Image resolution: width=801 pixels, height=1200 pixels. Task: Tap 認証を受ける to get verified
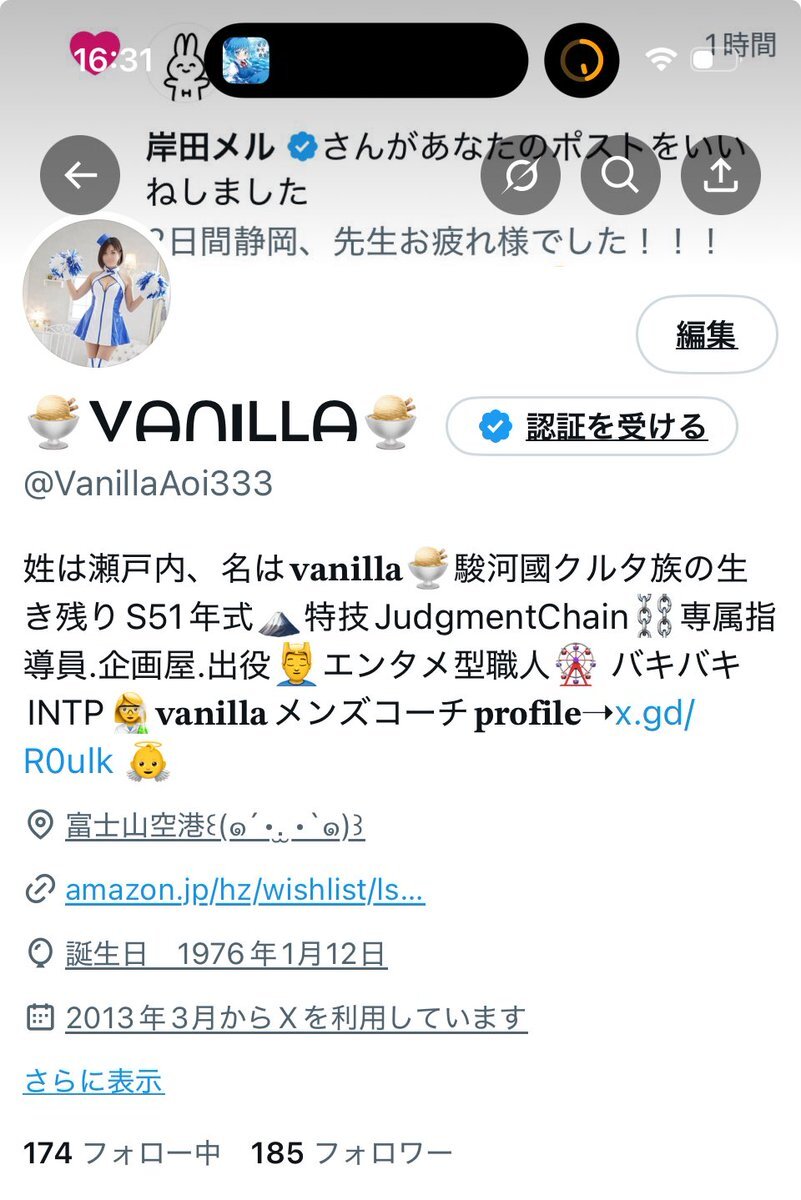click(591, 427)
